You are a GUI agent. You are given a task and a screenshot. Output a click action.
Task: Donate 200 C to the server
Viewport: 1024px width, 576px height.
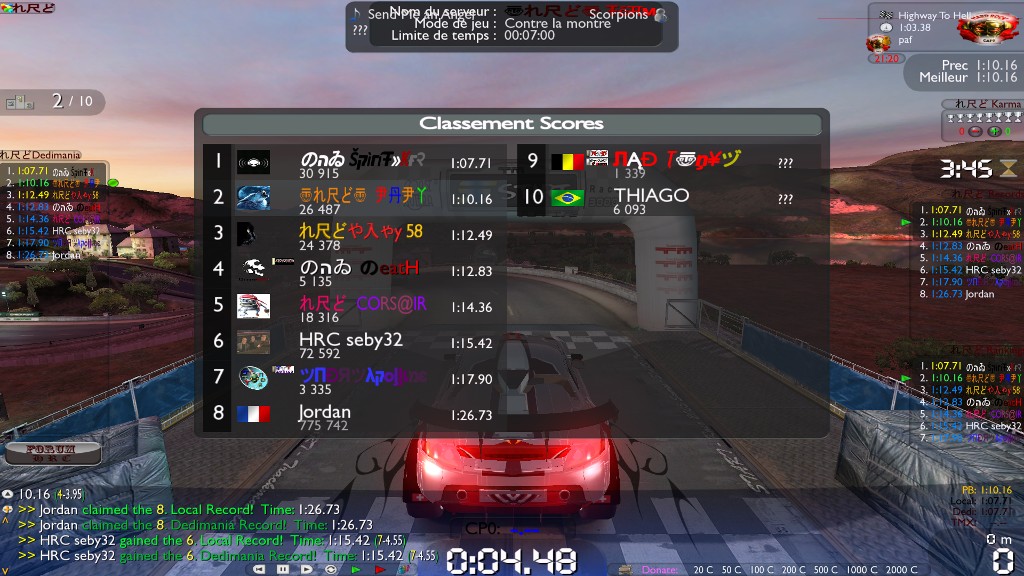794,569
